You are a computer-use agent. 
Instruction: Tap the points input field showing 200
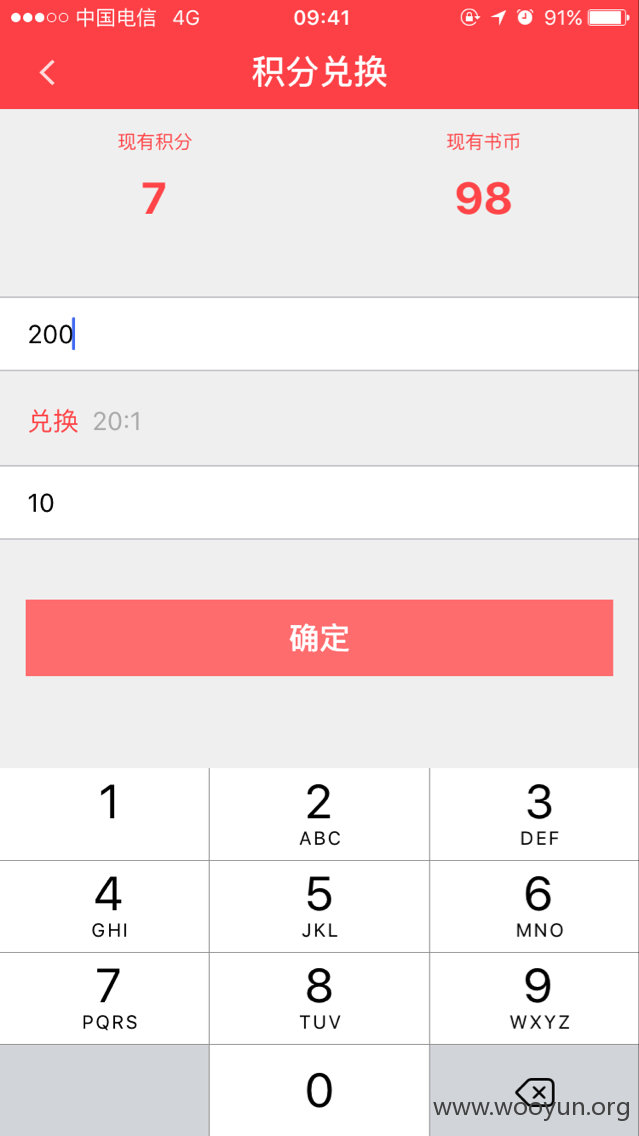coord(320,334)
